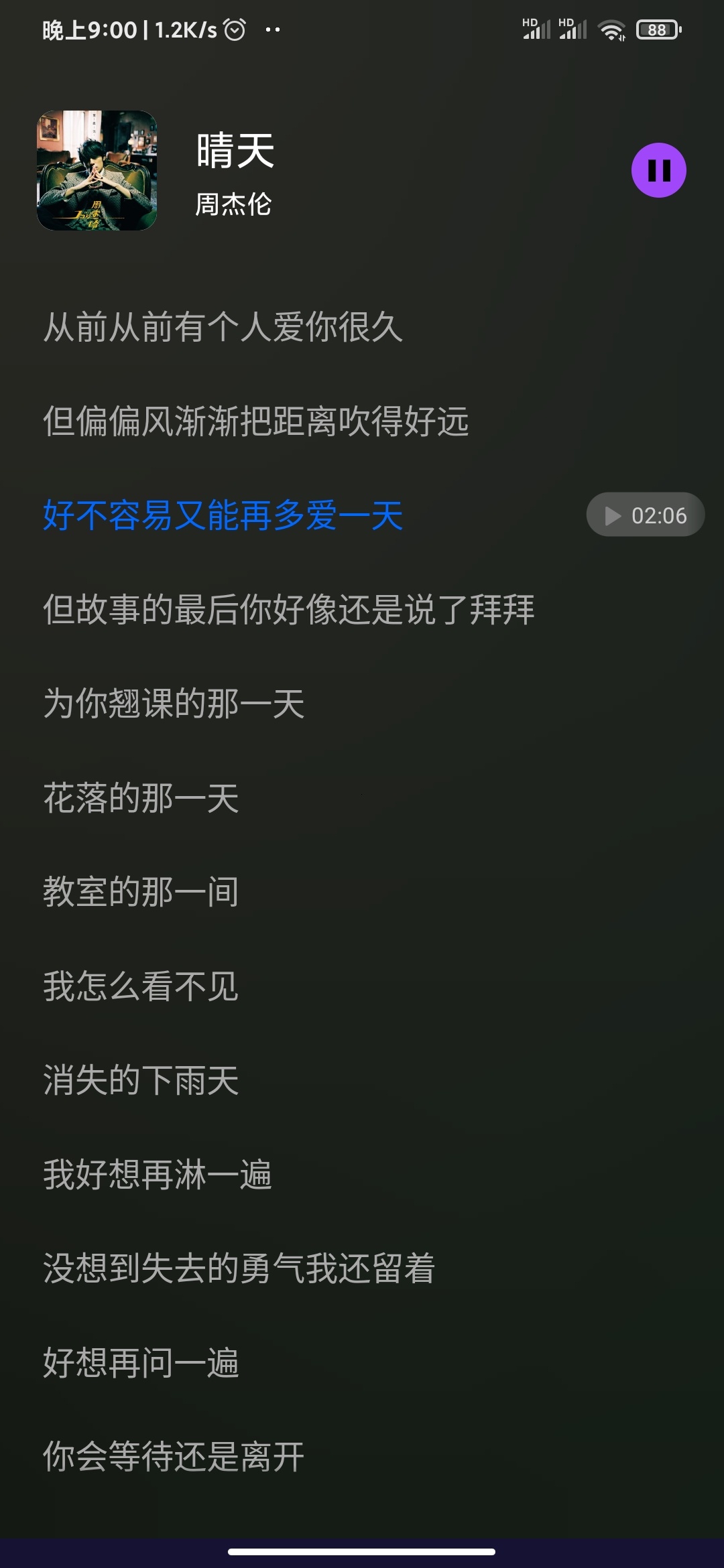Jump to lyric 好想再问一遍
The width and height of the screenshot is (724, 1568).
coord(141,1363)
